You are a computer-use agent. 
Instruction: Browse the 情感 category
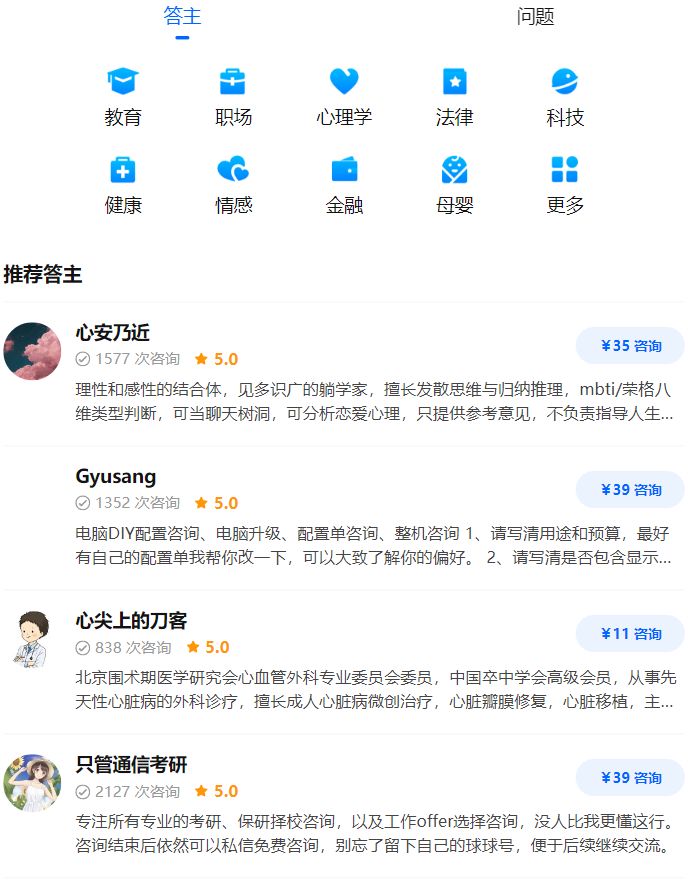233,185
